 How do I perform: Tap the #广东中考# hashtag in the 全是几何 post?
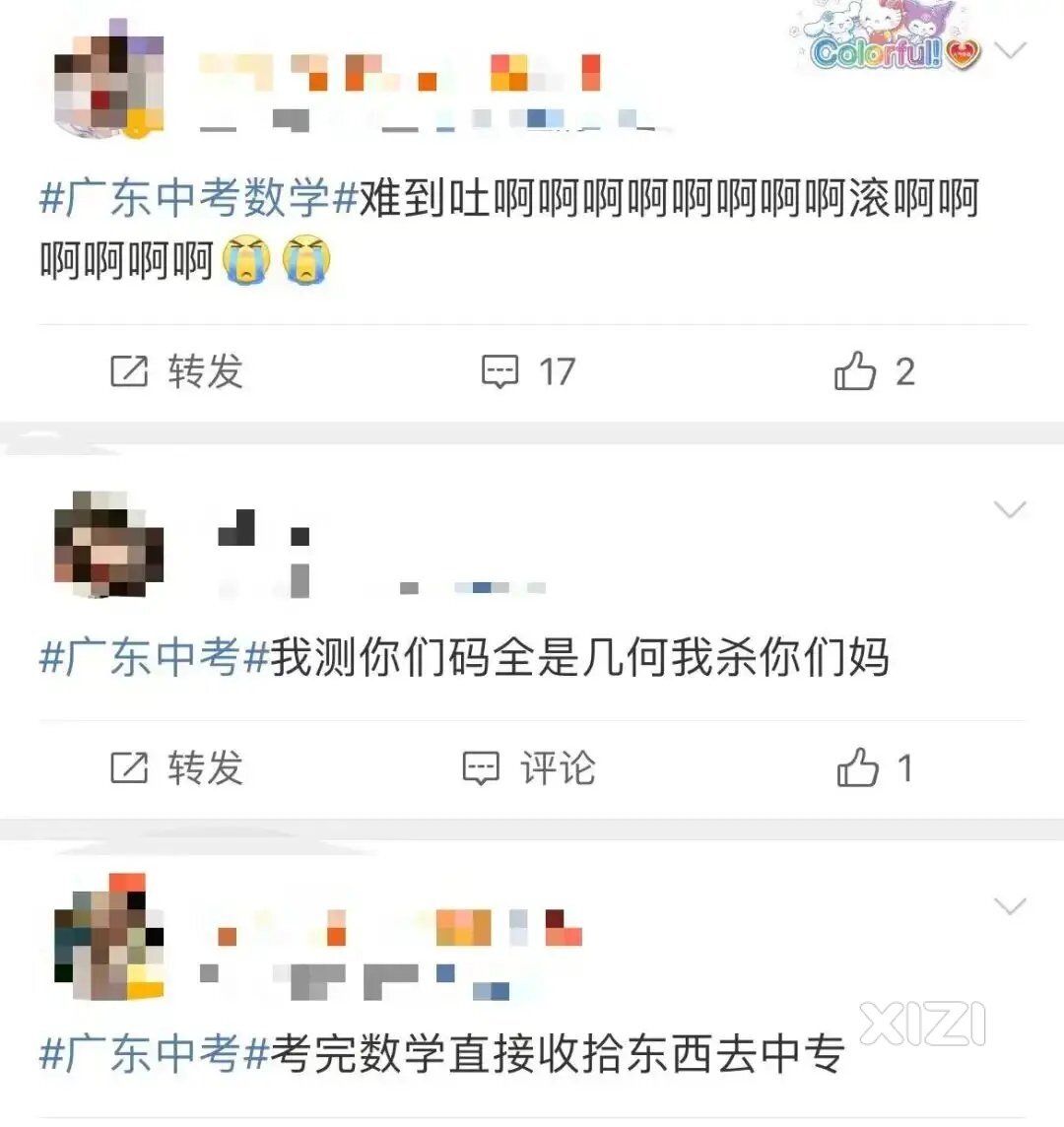[154, 657]
